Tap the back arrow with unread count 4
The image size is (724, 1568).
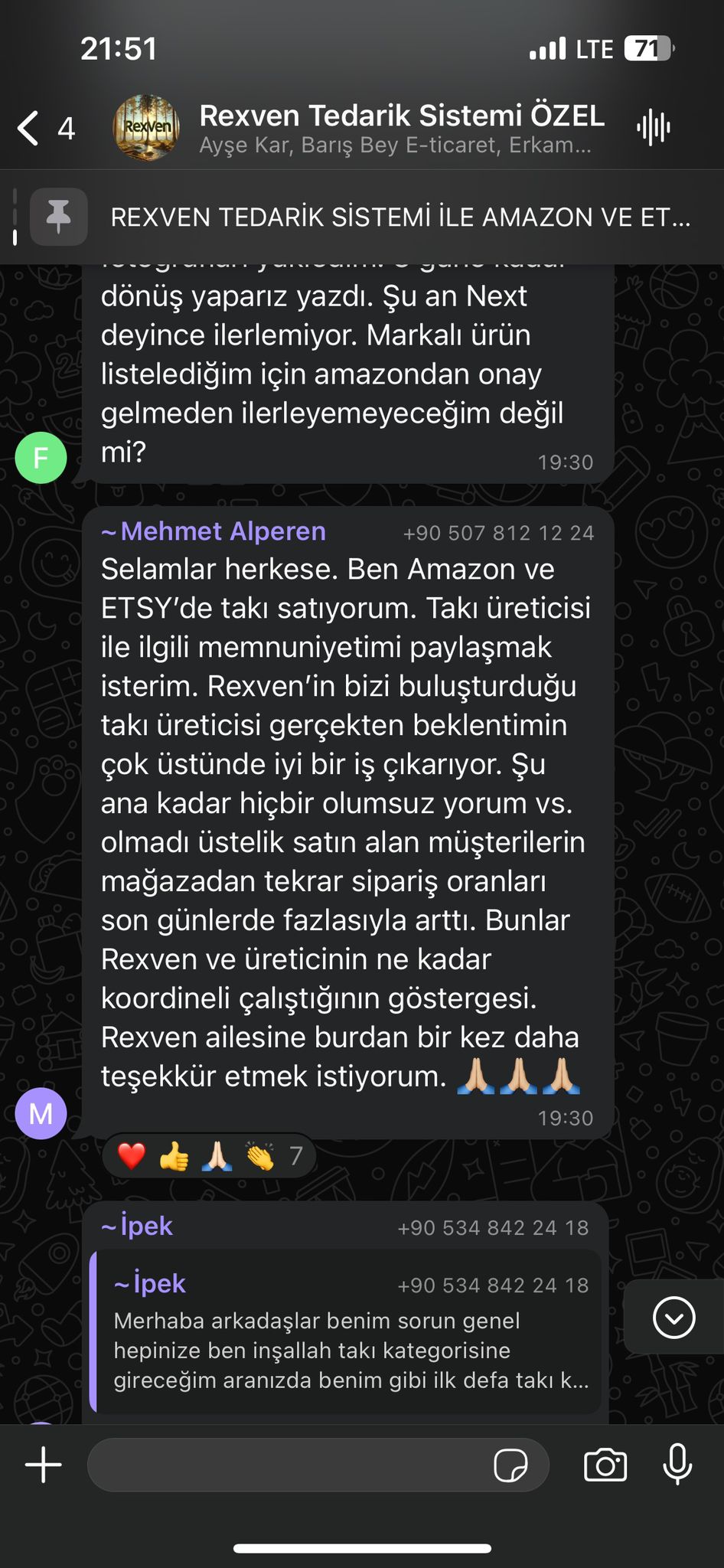[x=42, y=127]
